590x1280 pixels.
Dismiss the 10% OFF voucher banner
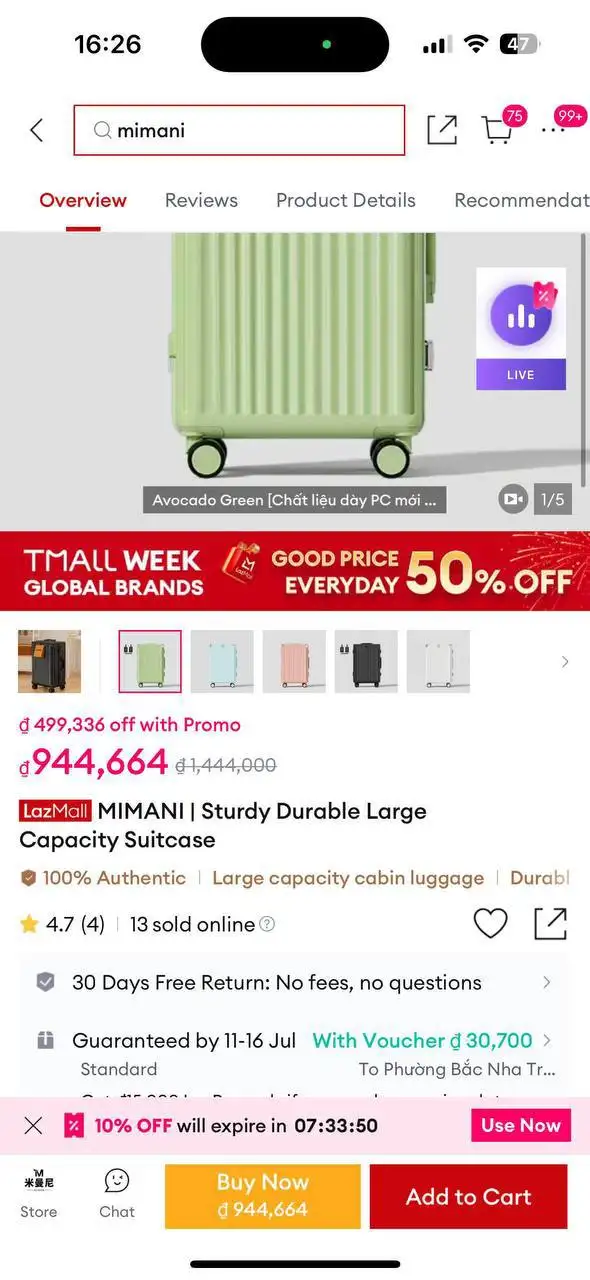click(33, 1125)
